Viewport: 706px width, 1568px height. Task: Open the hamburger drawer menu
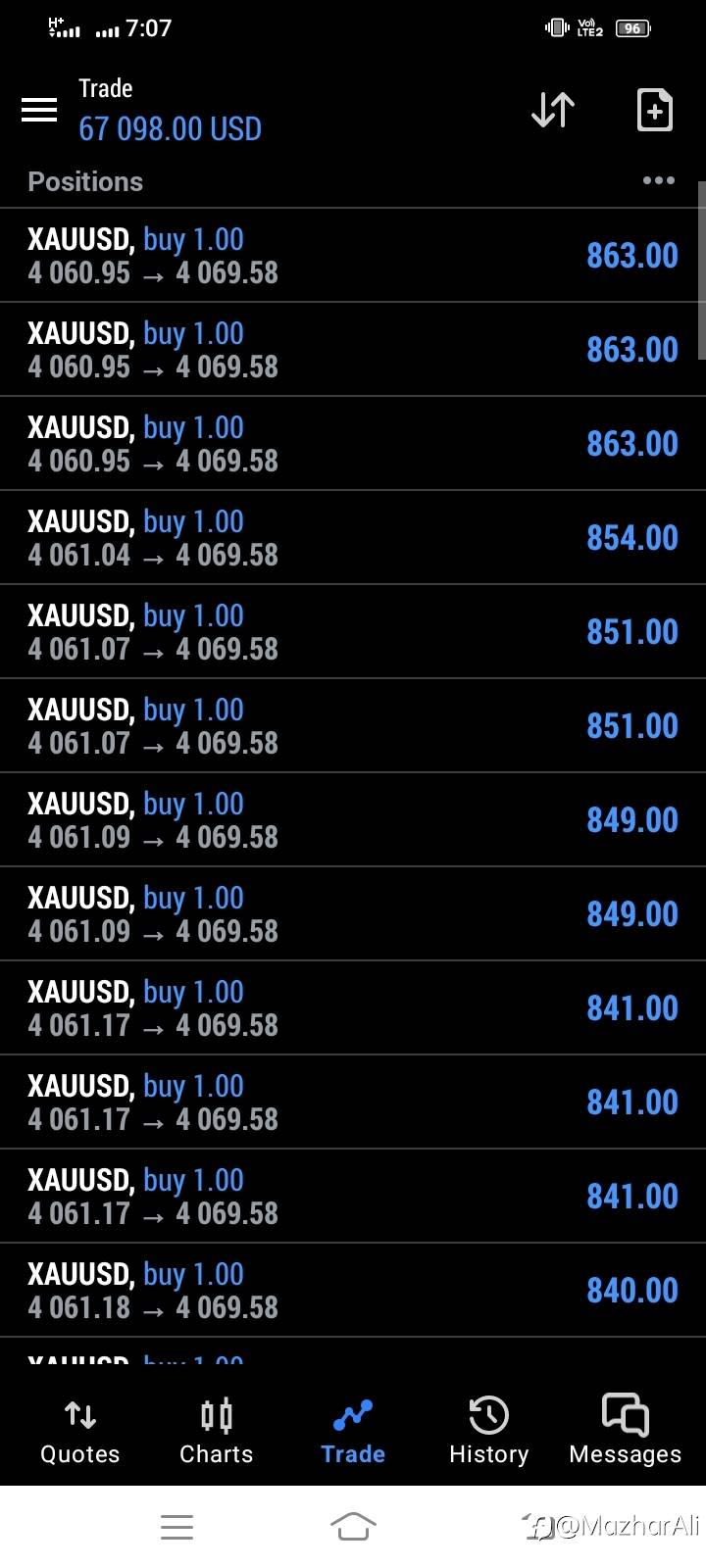click(39, 110)
